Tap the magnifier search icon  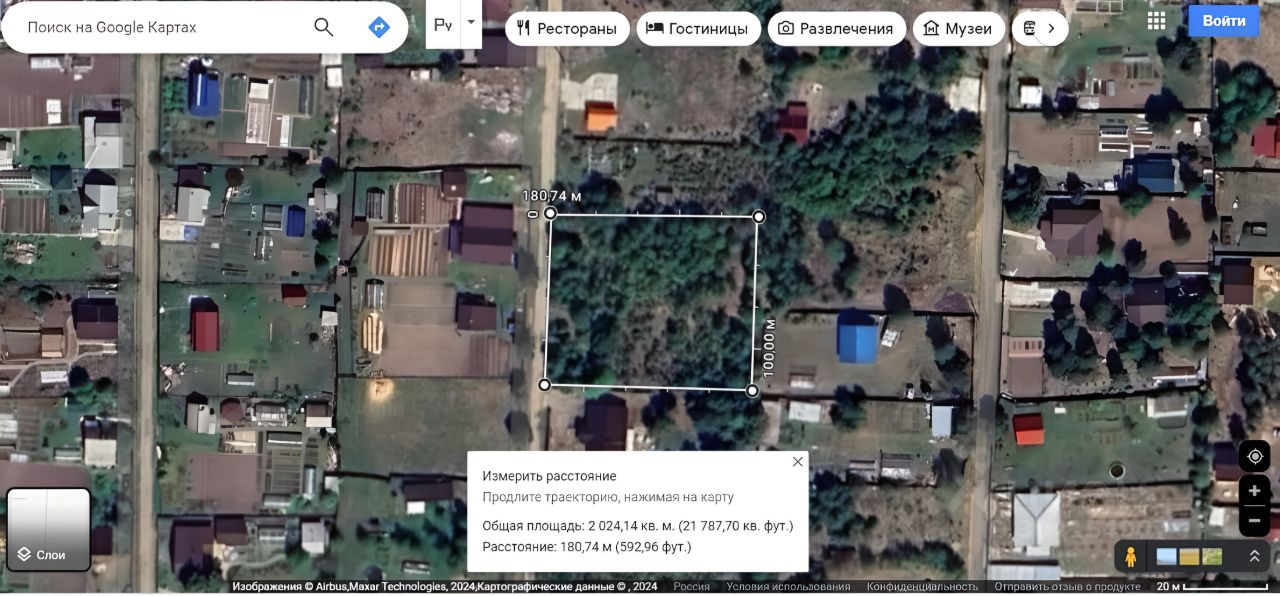point(324,27)
